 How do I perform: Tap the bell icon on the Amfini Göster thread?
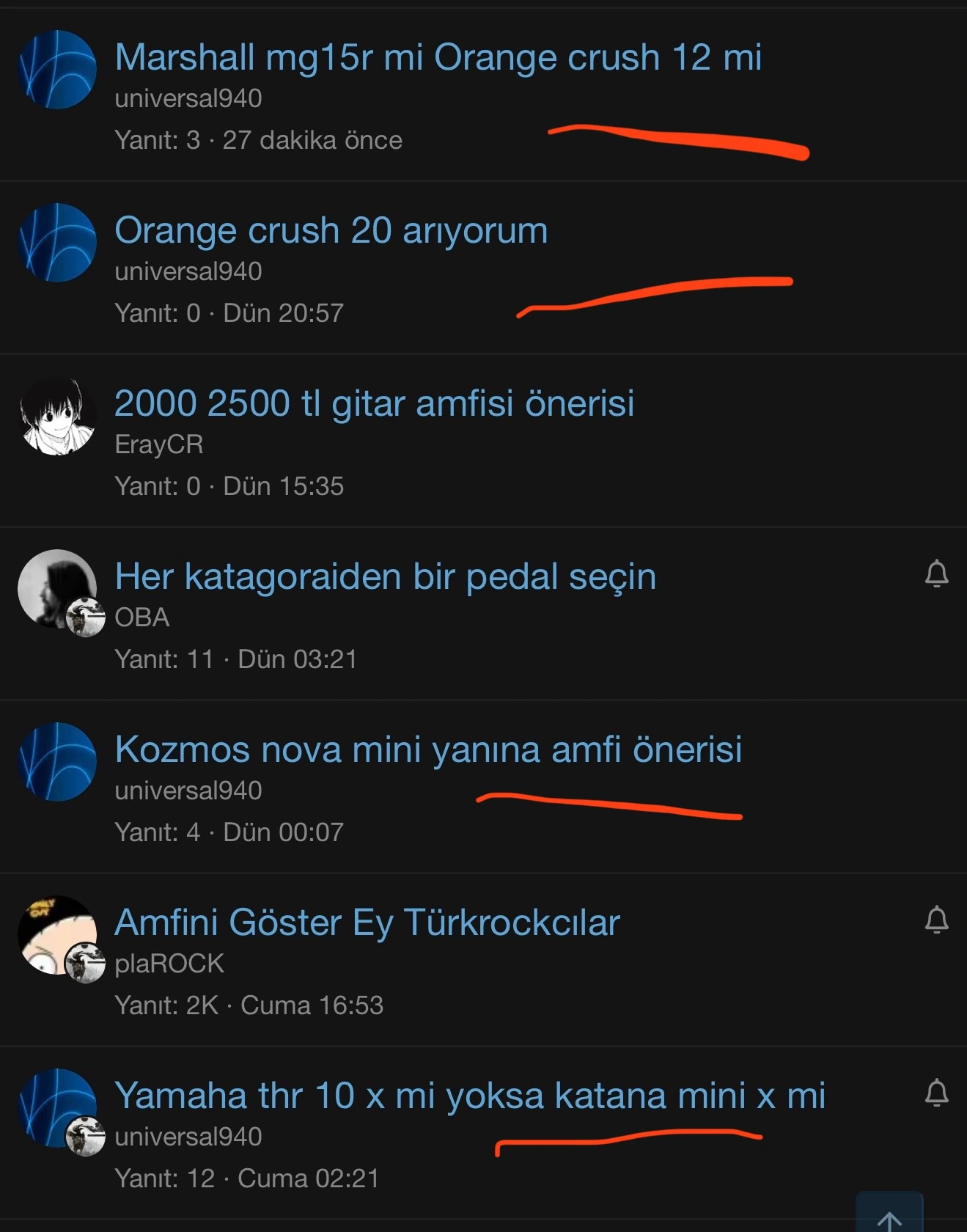pyautogui.click(x=936, y=920)
